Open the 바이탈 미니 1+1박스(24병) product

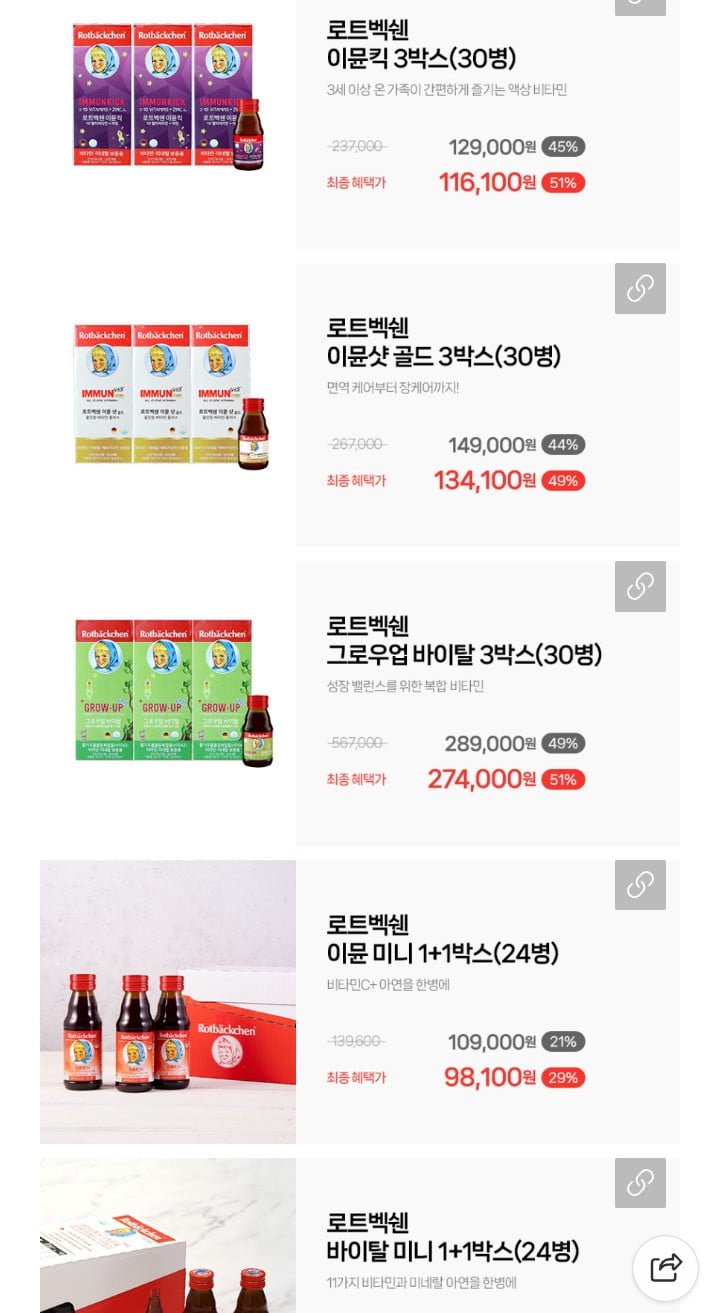click(x=452, y=1237)
